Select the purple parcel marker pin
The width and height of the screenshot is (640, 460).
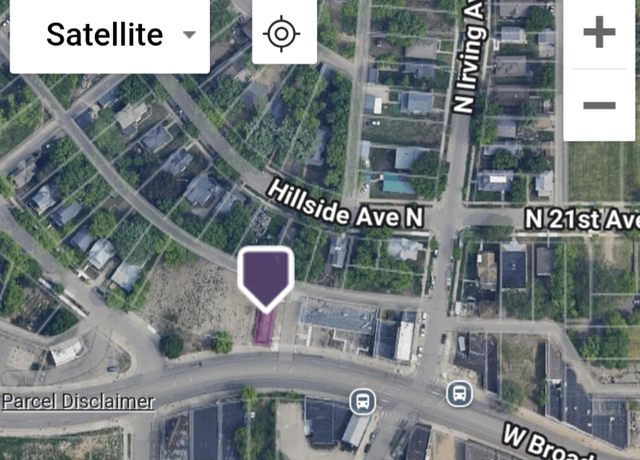click(x=266, y=278)
